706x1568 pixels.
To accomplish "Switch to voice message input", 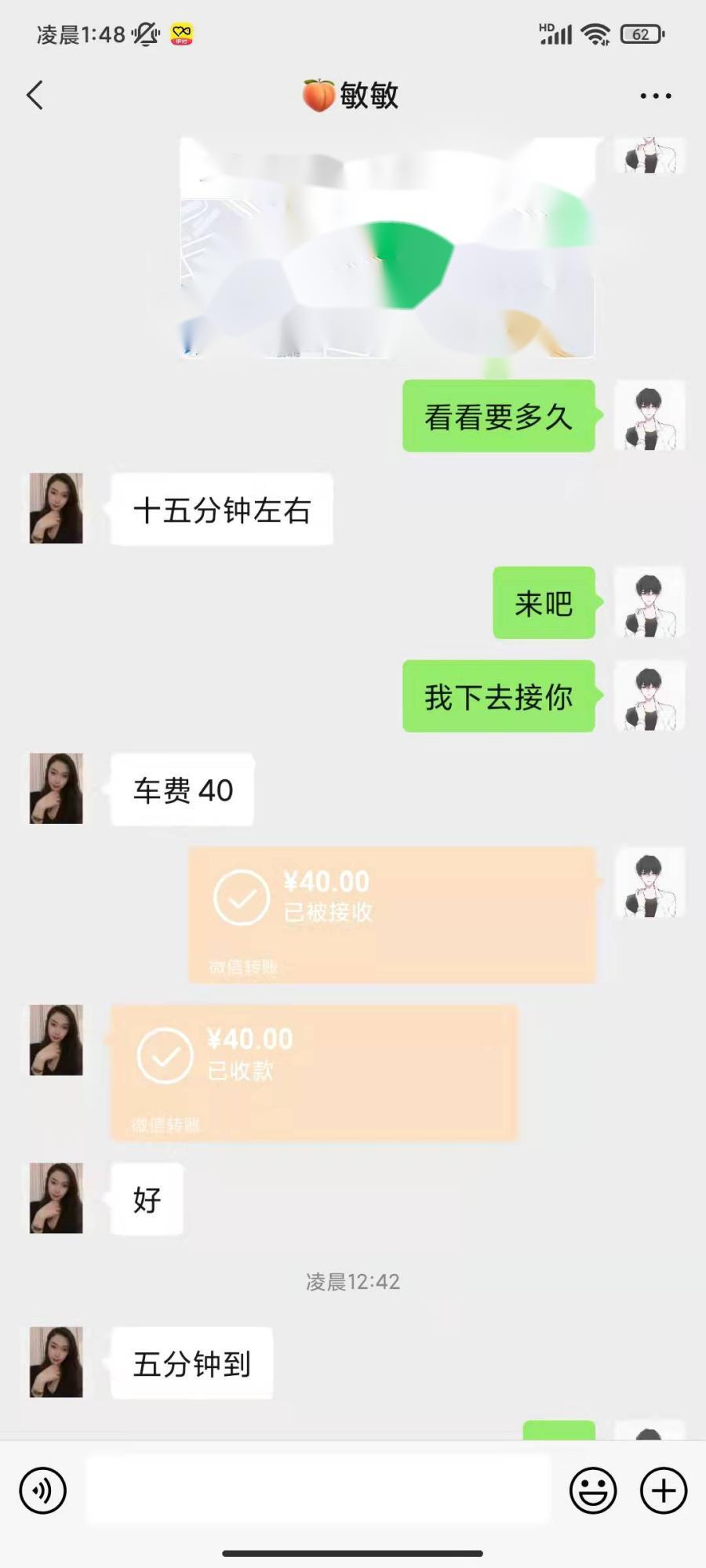I will (x=43, y=1490).
